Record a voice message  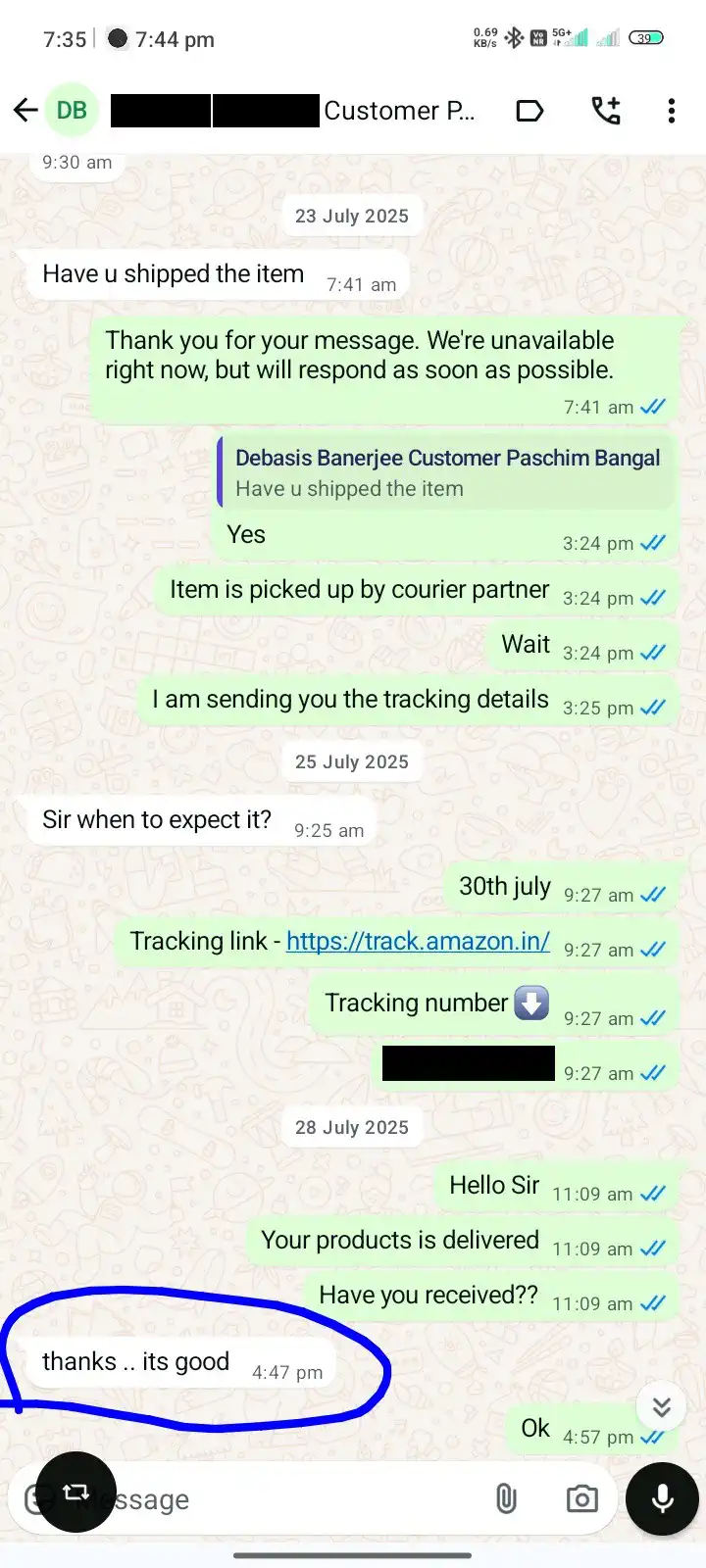[662, 1498]
